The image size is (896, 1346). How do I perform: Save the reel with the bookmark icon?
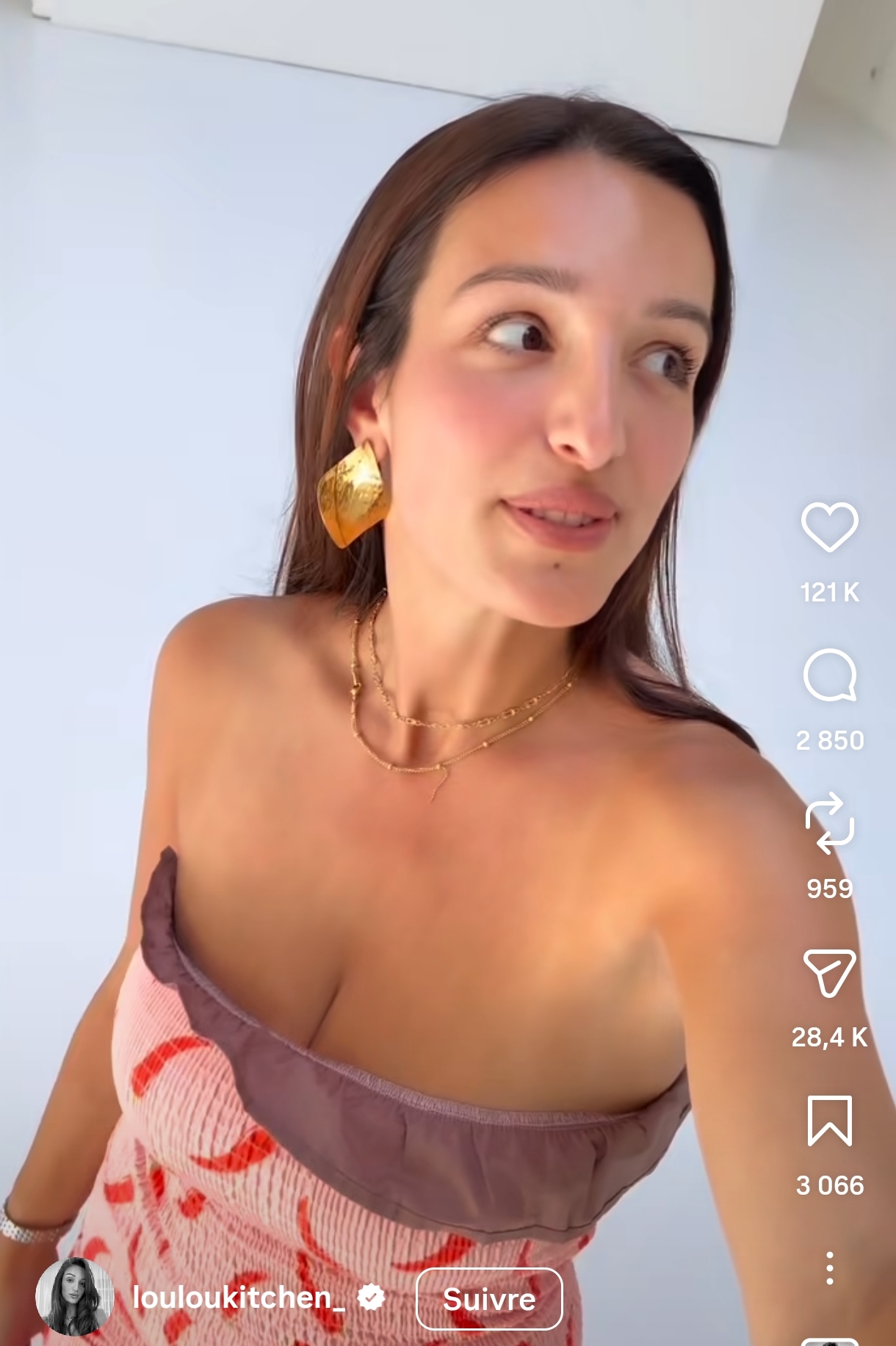830,1121
